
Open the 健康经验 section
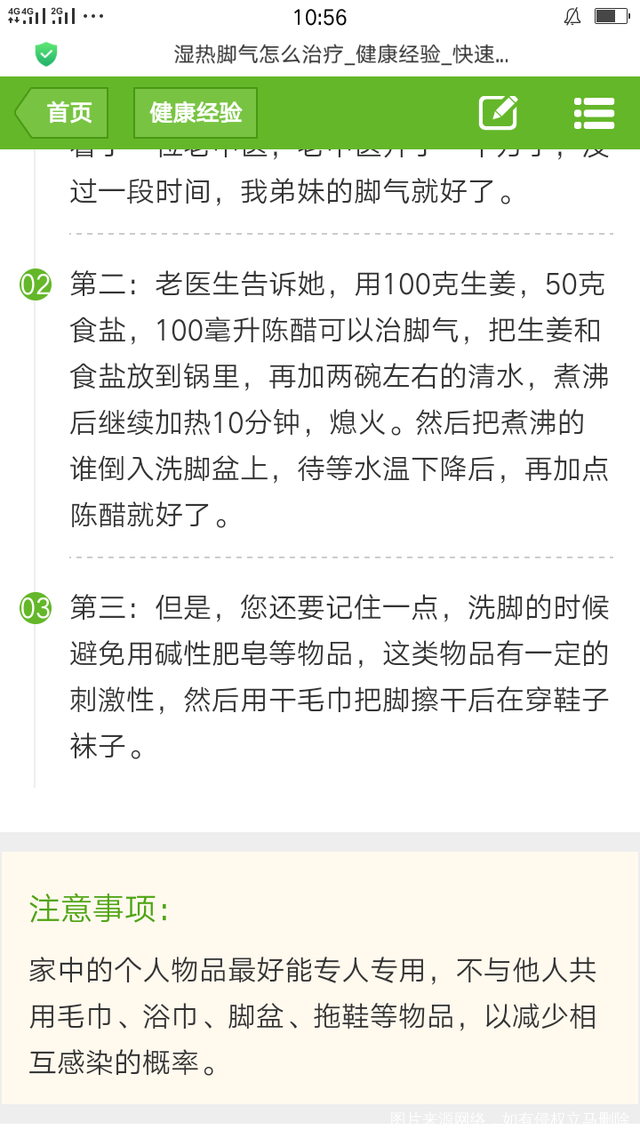tap(196, 113)
